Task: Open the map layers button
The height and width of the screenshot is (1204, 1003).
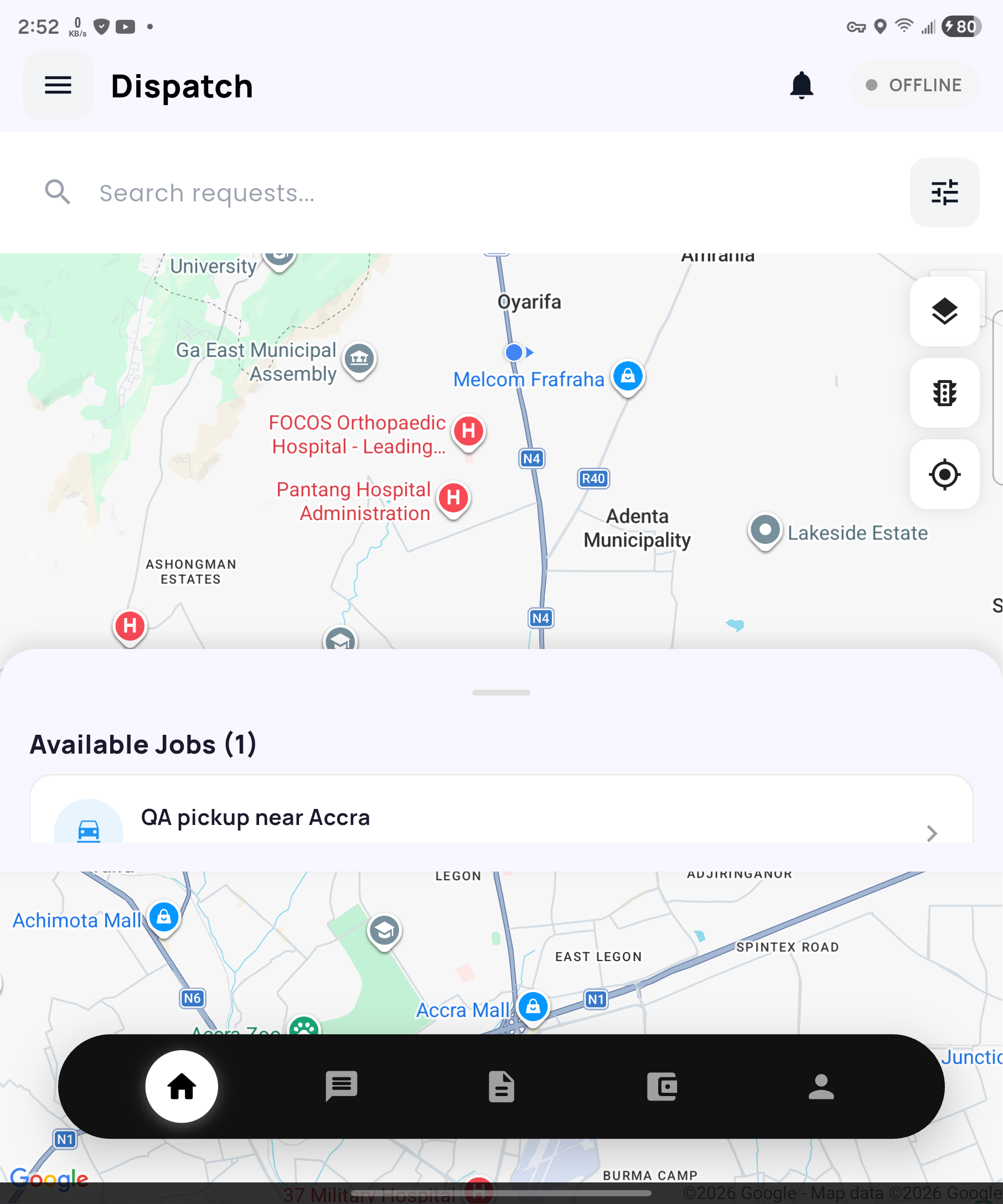Action: pyautogui.click(x=944, y=312)
